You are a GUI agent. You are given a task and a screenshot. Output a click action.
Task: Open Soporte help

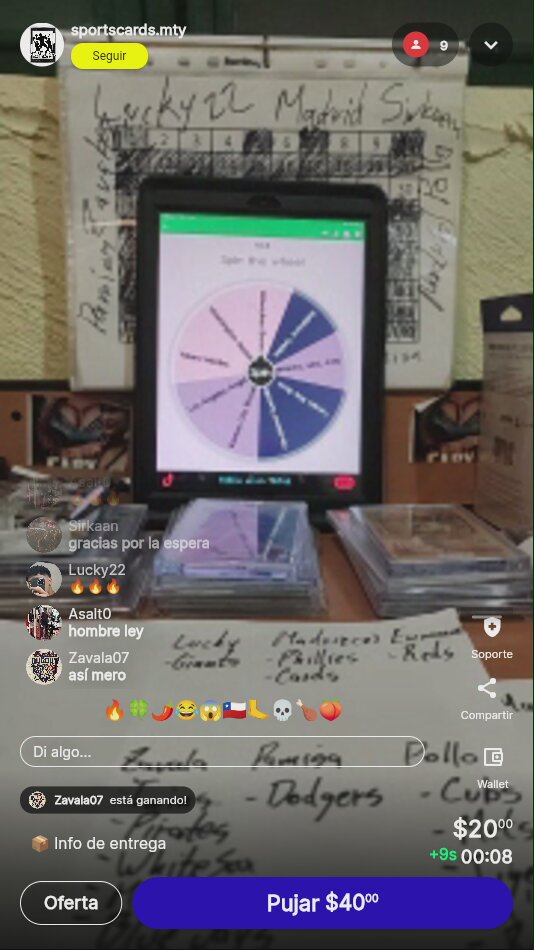pos(492,638)
